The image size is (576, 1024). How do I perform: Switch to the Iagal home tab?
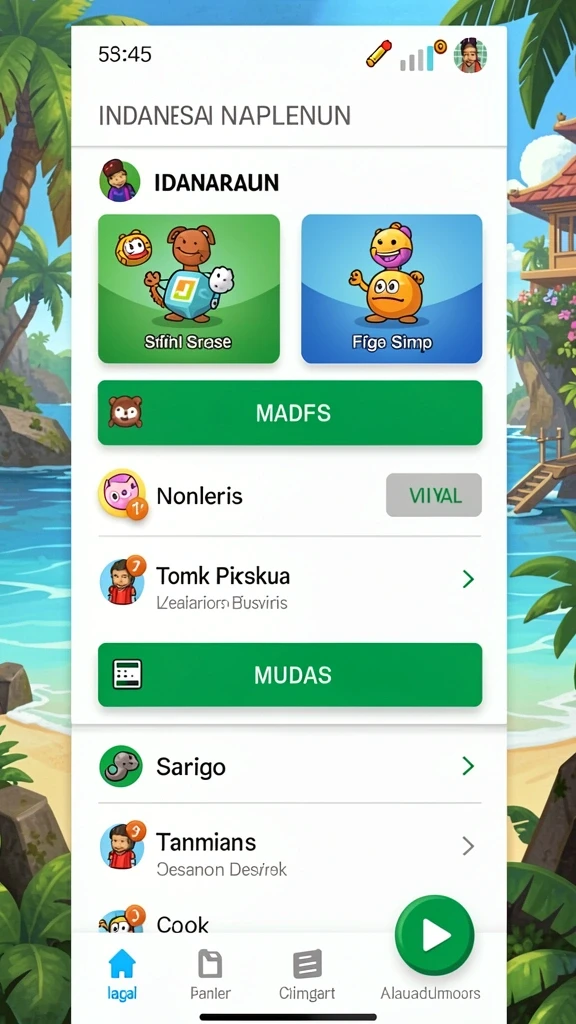coord(122,974)
